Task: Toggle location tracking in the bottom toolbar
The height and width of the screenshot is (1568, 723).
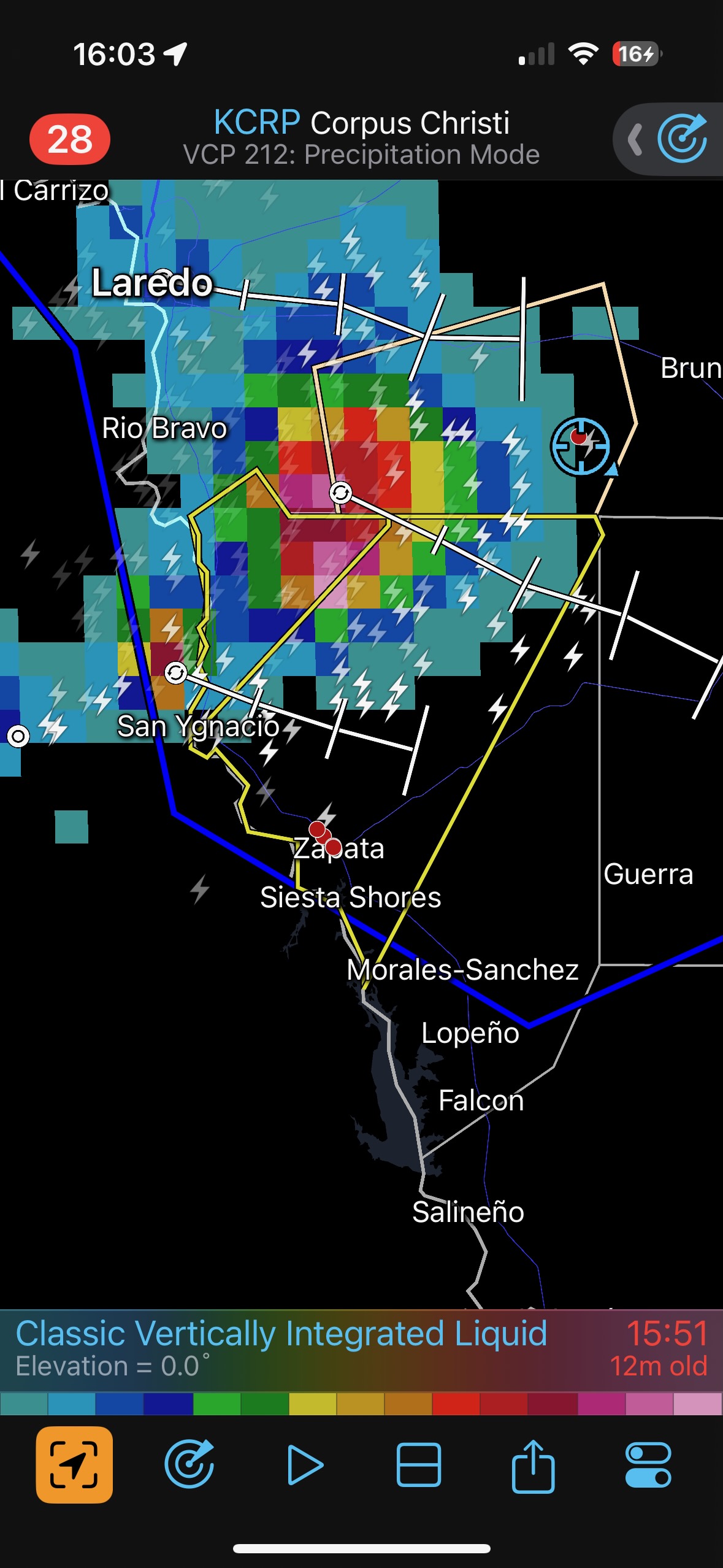Action: (74, 1464)
